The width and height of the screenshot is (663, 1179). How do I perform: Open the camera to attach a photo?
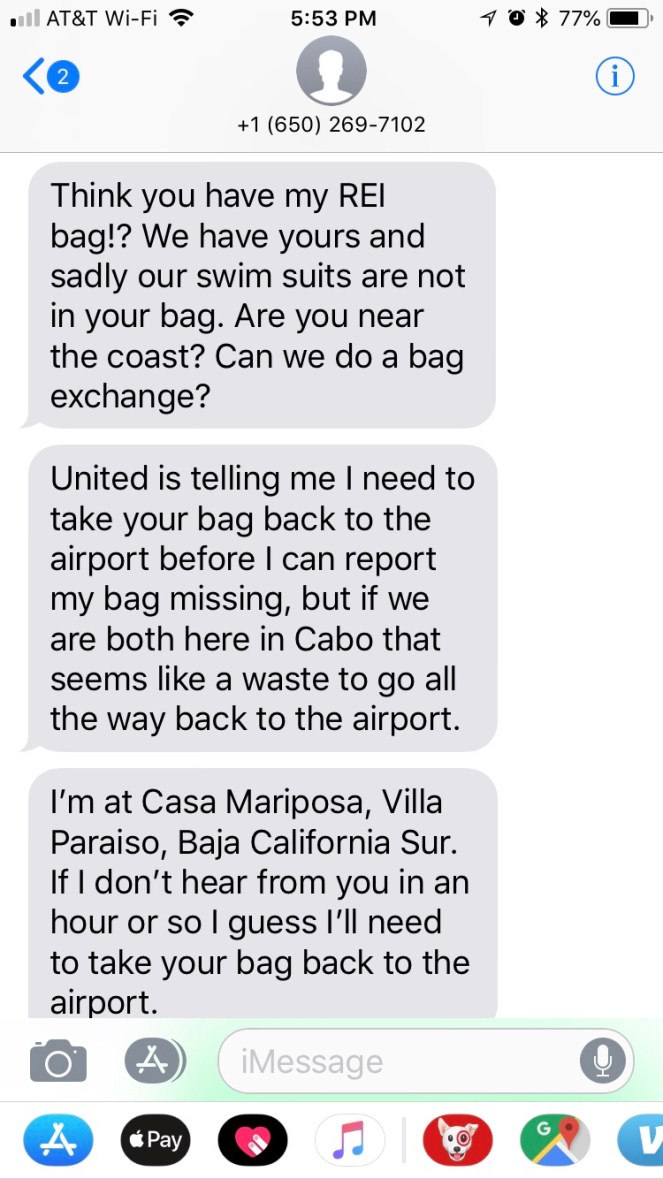coord(58,1061)
